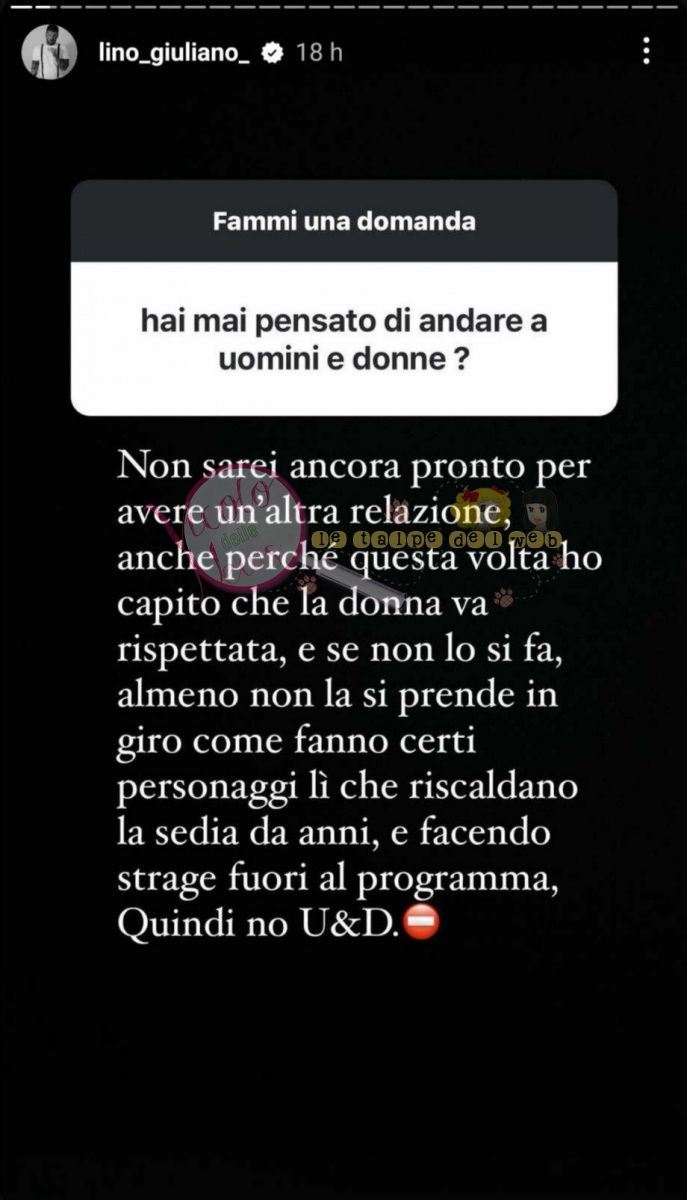Open the three-dot overflow menu
687x1200 pixels.
click(x=646, y=51)
